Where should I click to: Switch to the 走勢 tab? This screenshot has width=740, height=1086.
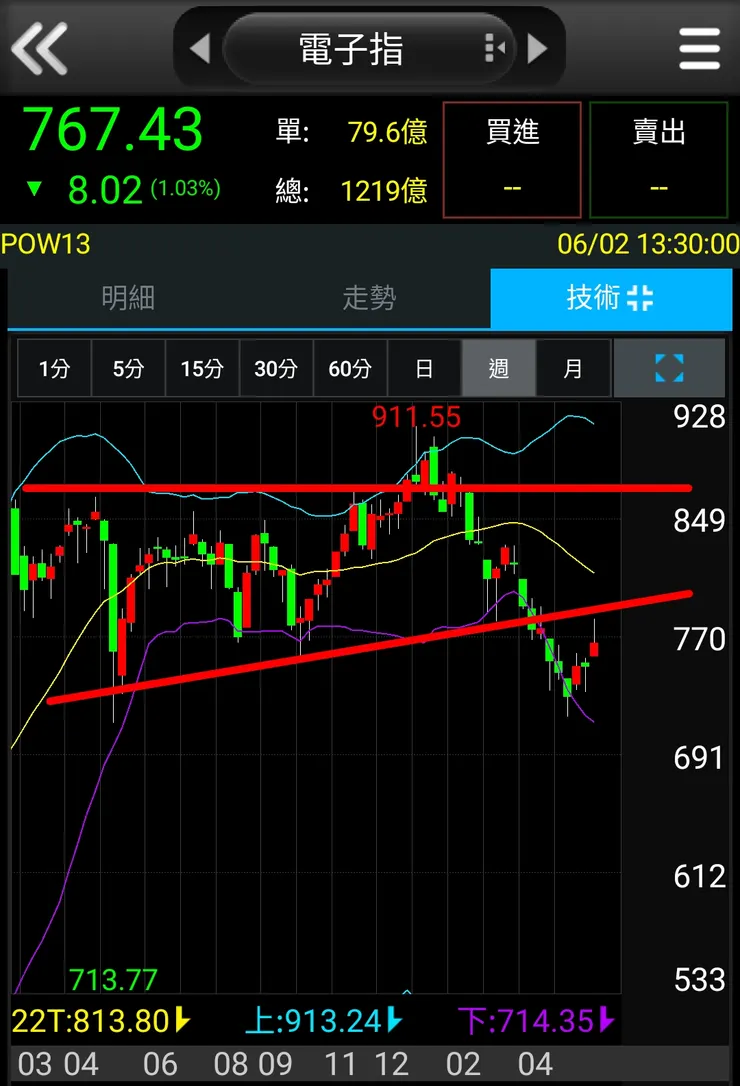[x=369, y=298]
